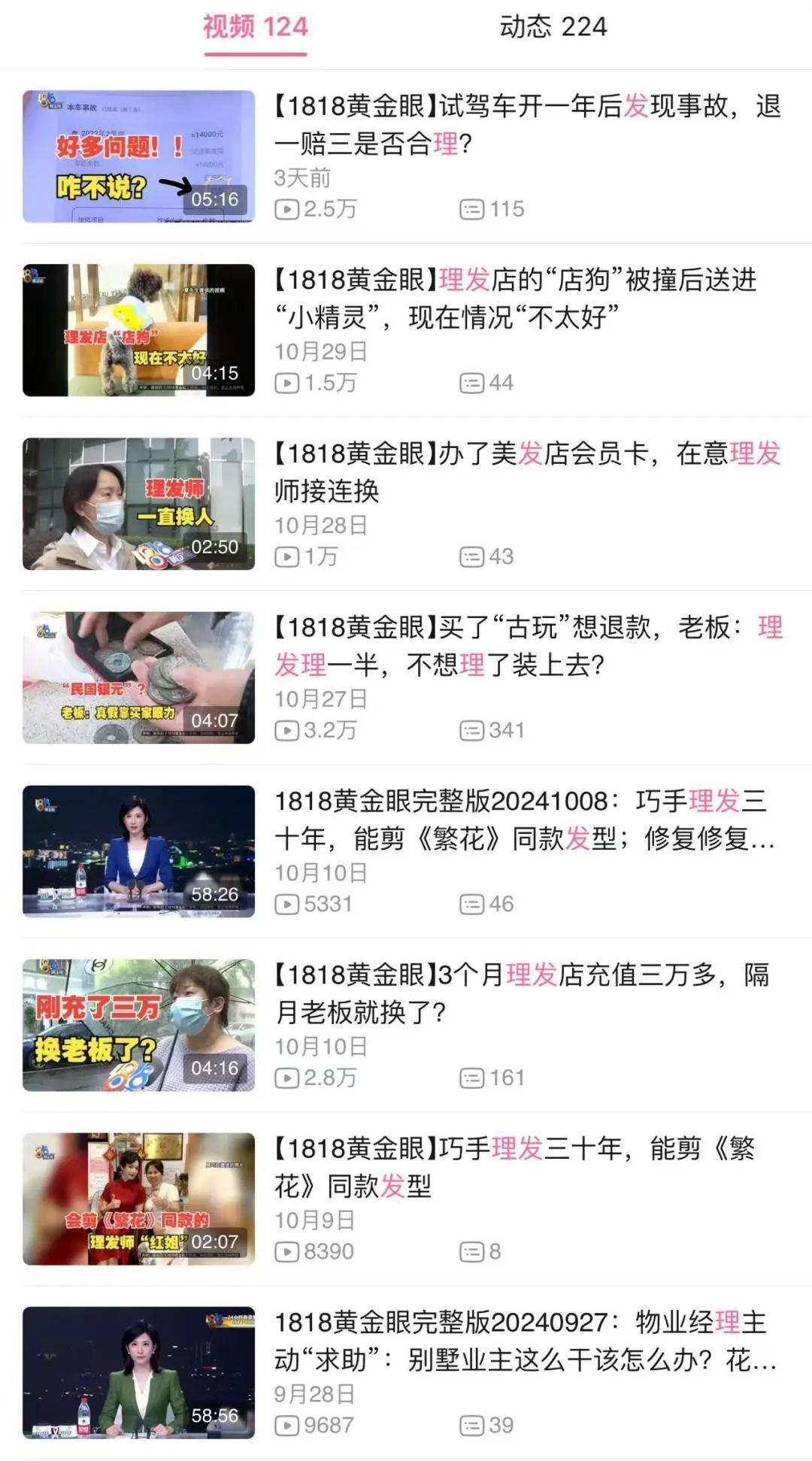The width and height of the screenshot is (812, 1461).
Task: Open the video about 试驾车开一年后发现事故
Action: click(526, 124)
